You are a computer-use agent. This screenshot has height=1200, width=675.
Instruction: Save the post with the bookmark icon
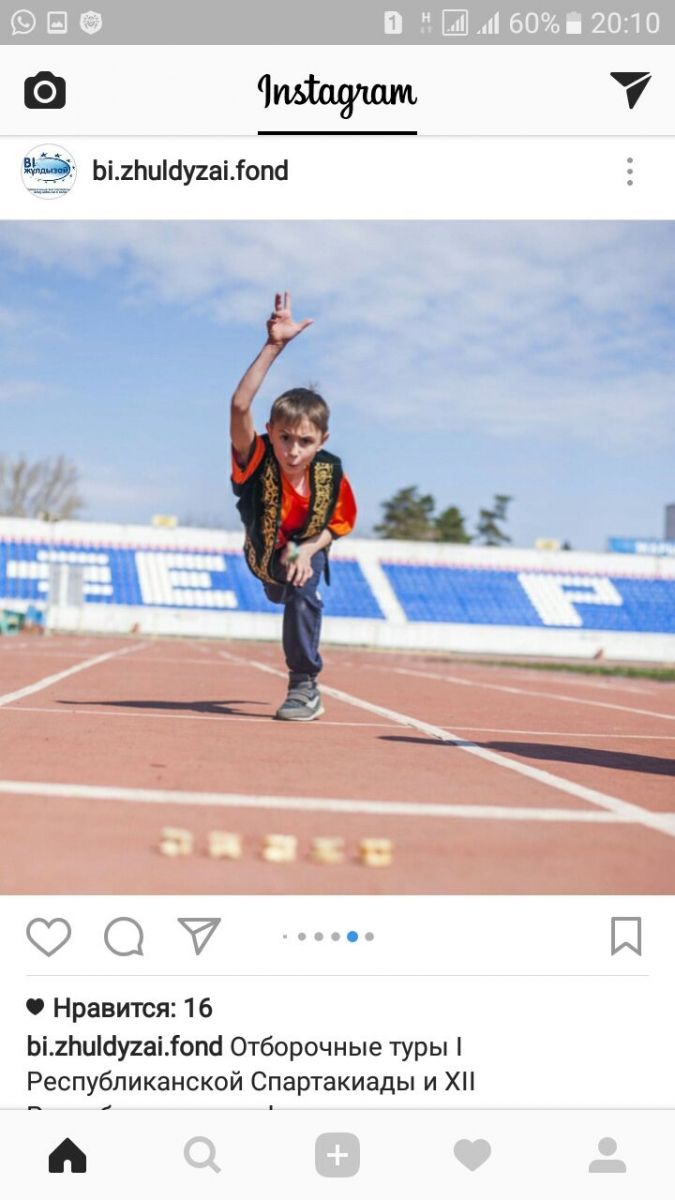point(626,937)
